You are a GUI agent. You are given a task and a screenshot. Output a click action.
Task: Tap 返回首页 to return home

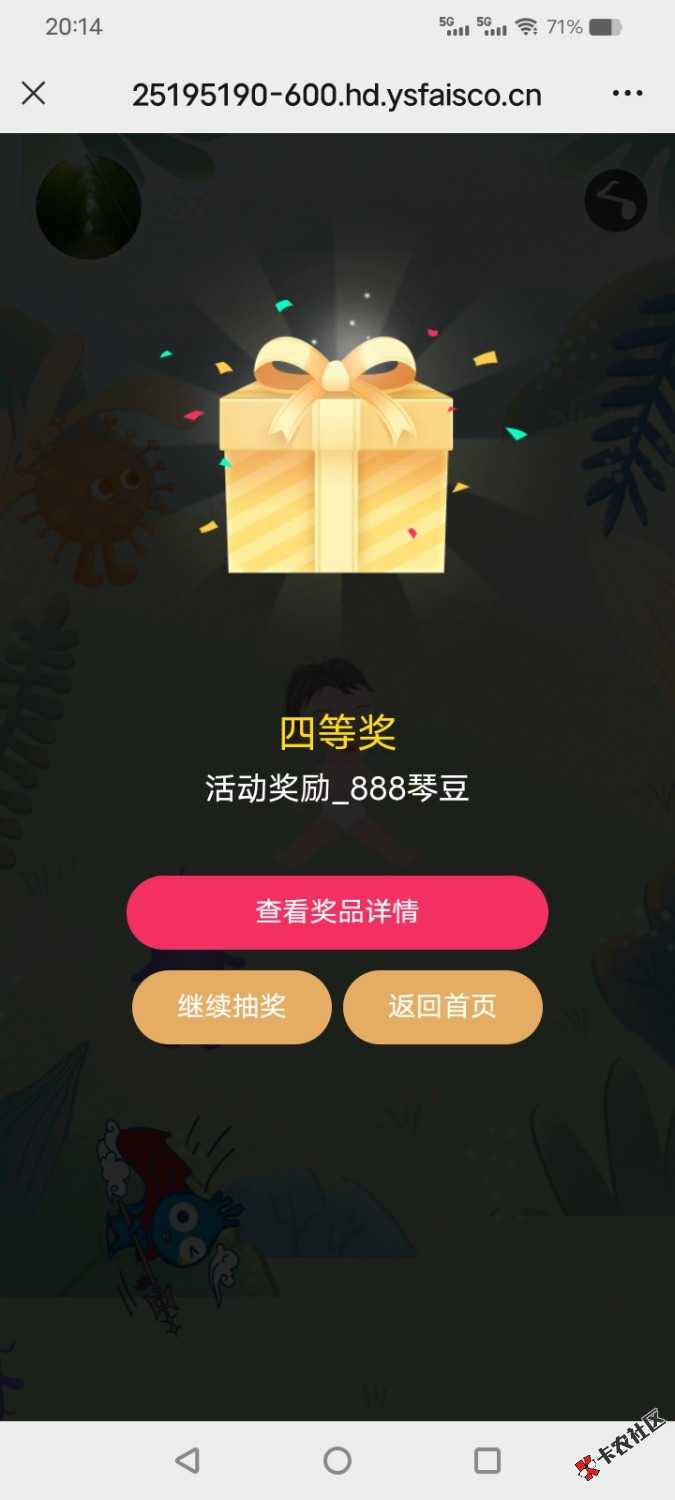(442, 1006)
